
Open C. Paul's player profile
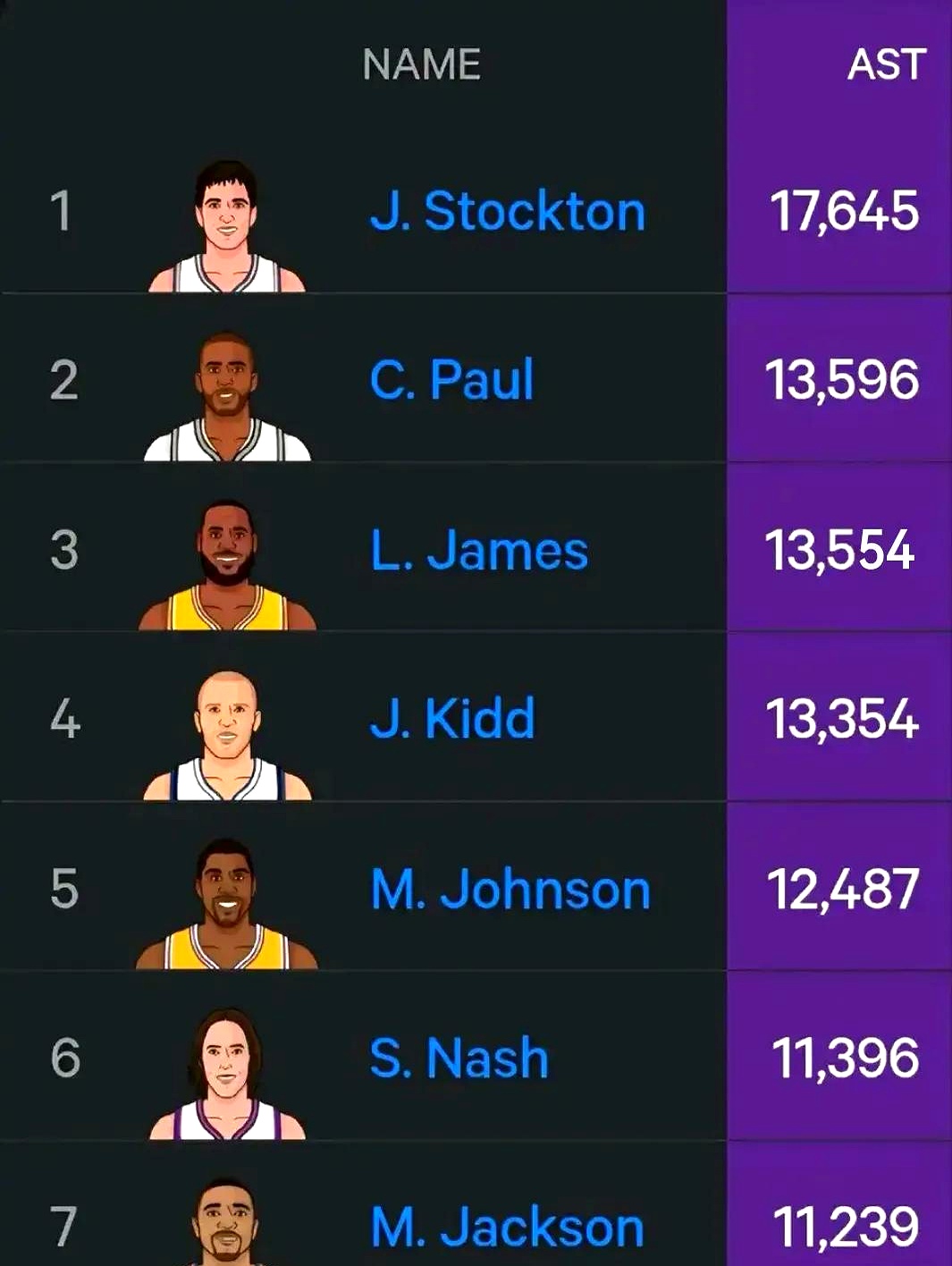click(x=451, y=380)
